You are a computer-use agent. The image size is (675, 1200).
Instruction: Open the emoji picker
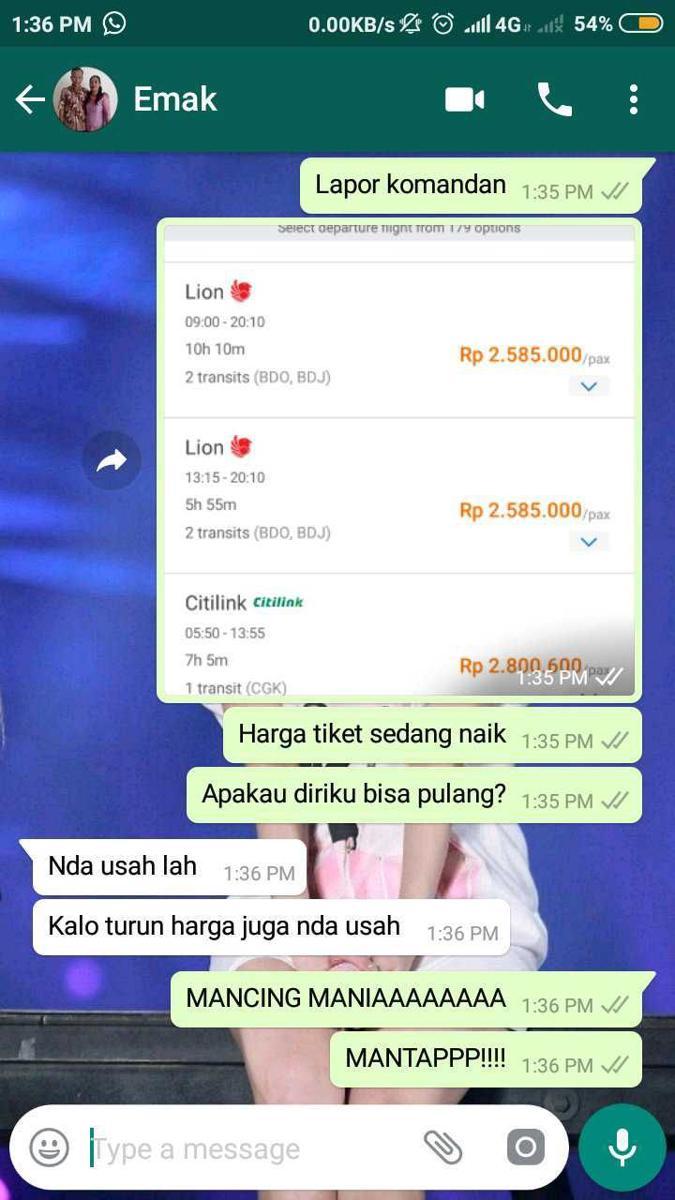49,1147
